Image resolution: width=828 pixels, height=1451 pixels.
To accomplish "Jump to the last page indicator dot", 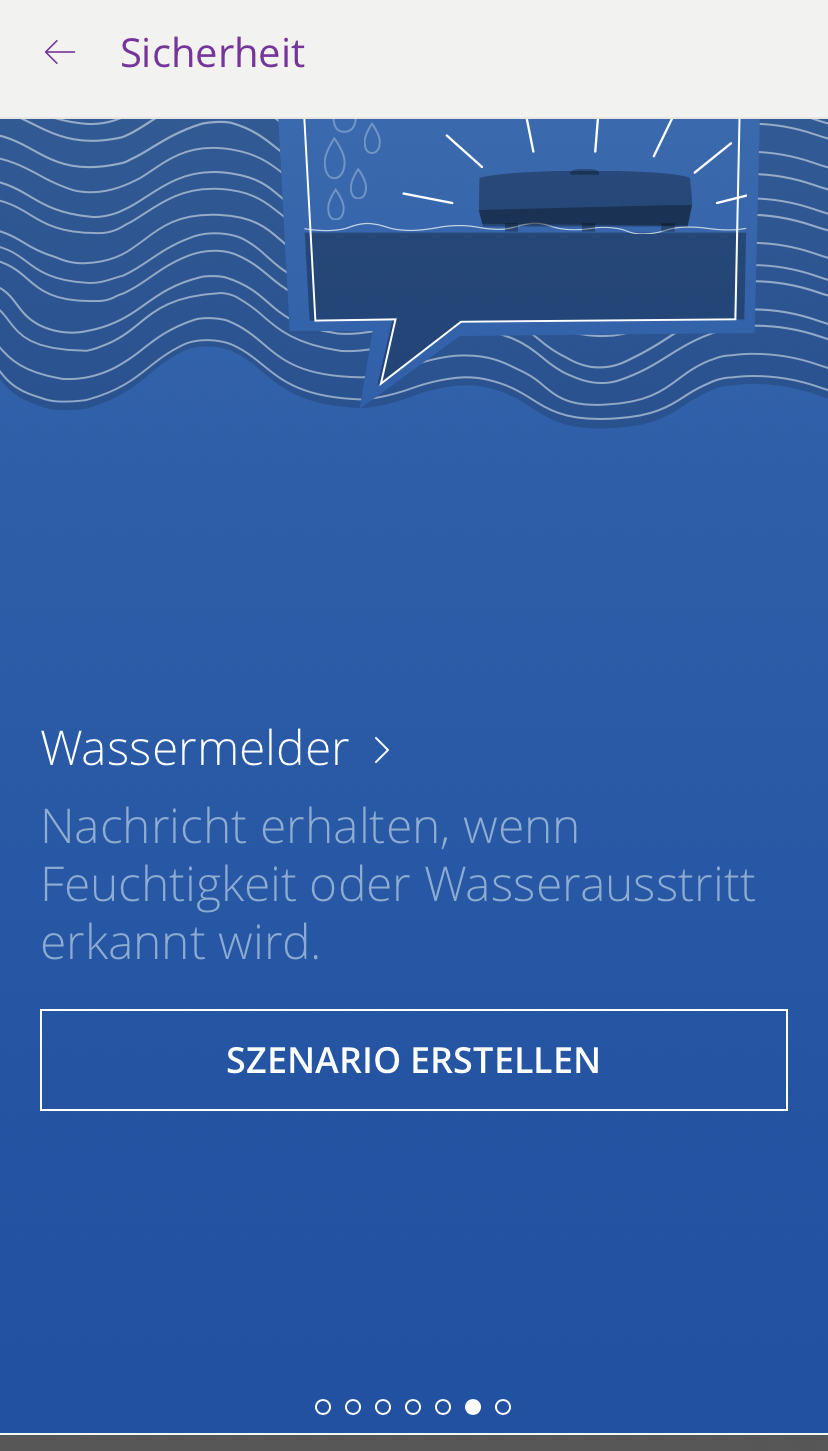I will point(503,1407).
